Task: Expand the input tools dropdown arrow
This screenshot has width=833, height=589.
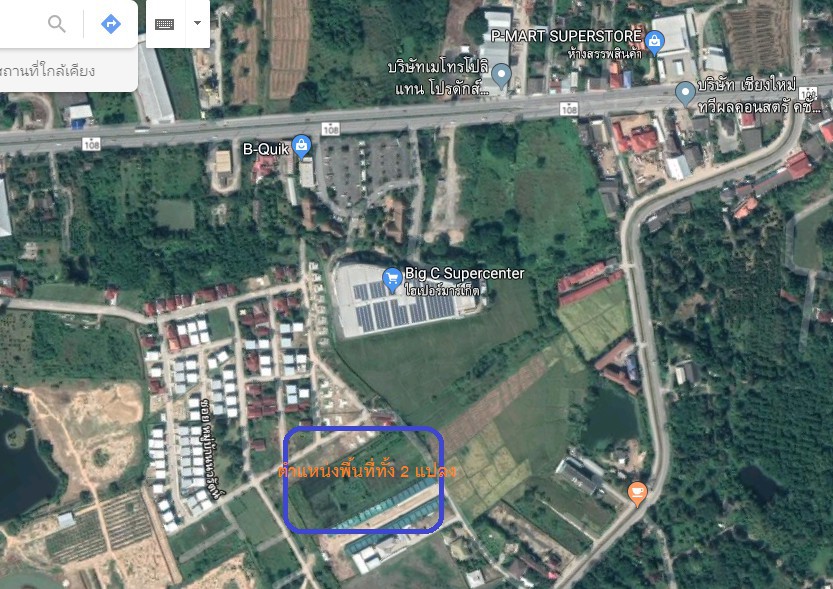Action: pyautogui.click(x=197, y=24)
